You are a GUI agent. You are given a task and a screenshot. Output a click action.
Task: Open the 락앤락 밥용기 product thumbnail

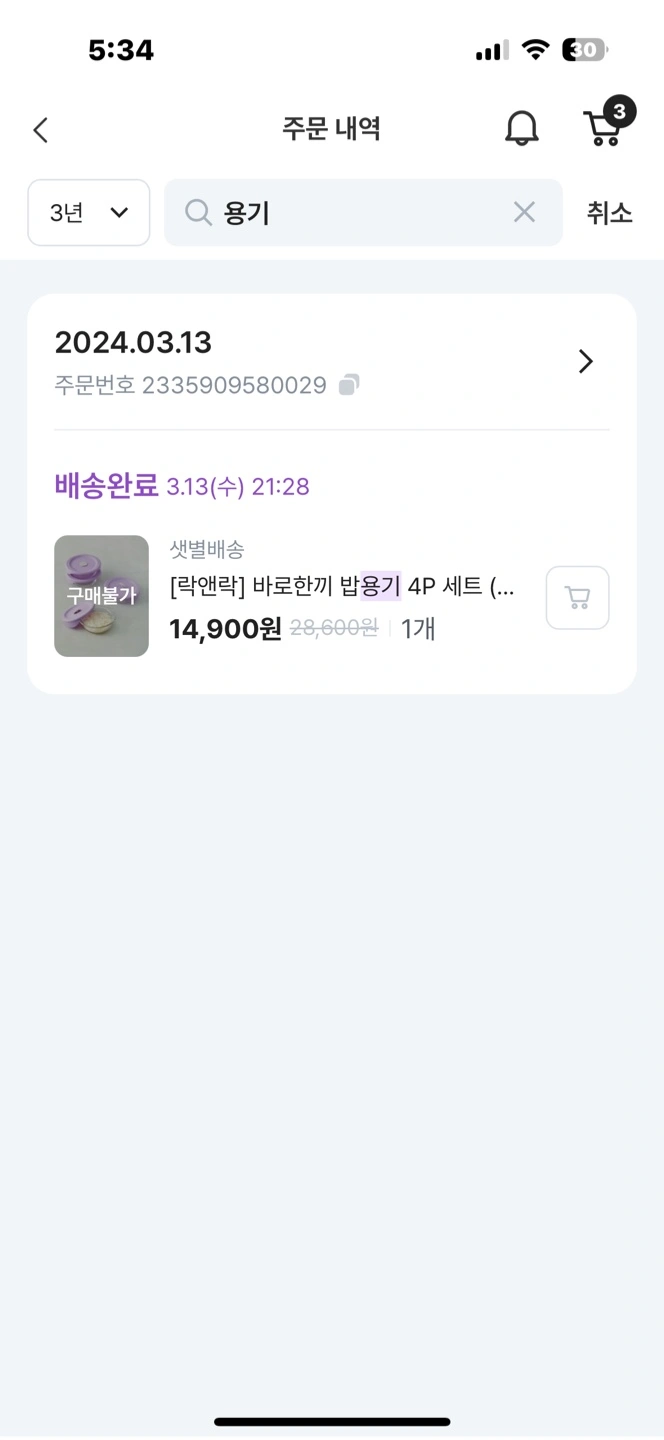(101, 596)
